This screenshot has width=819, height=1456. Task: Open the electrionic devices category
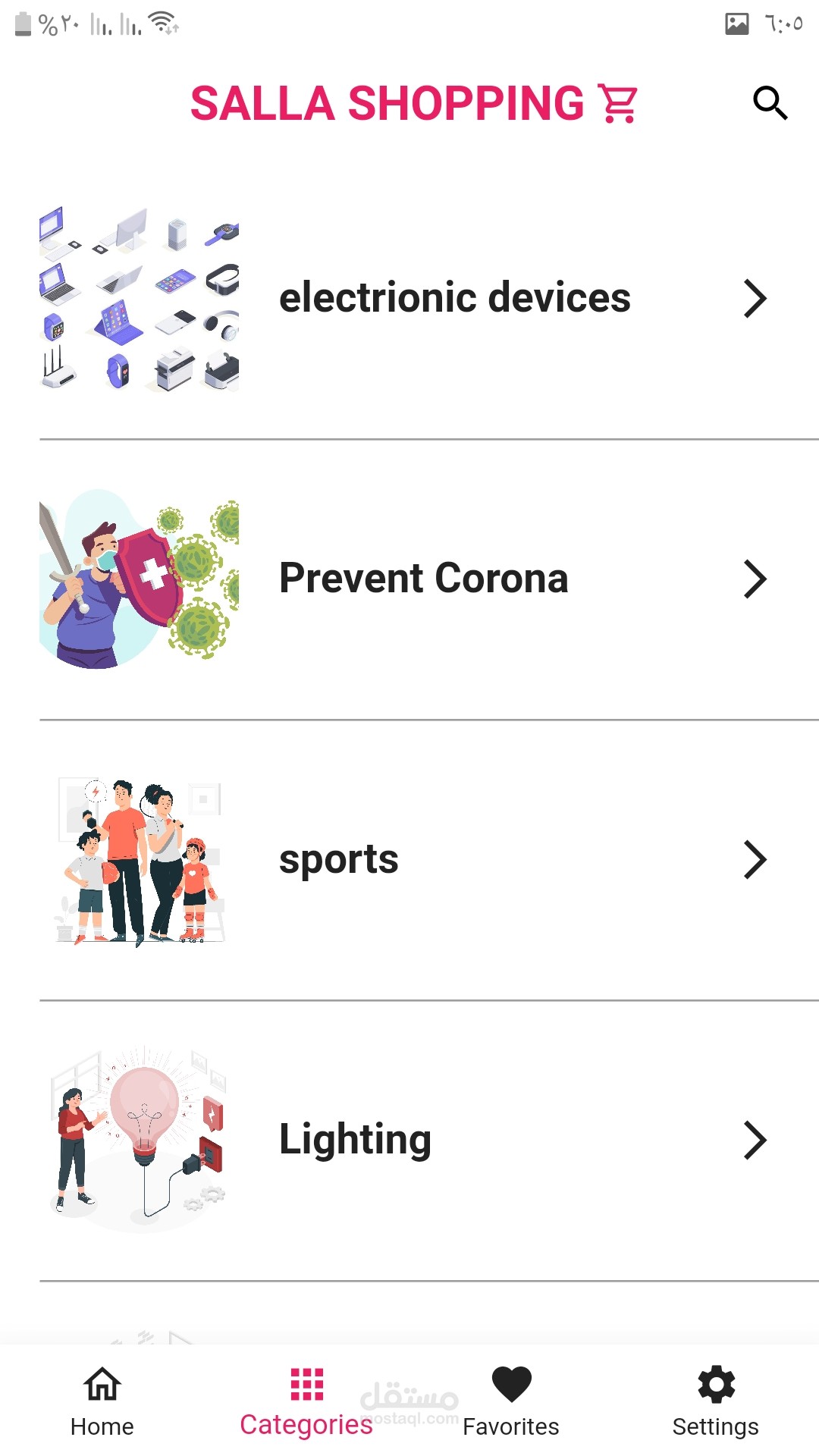pos(409,298)
